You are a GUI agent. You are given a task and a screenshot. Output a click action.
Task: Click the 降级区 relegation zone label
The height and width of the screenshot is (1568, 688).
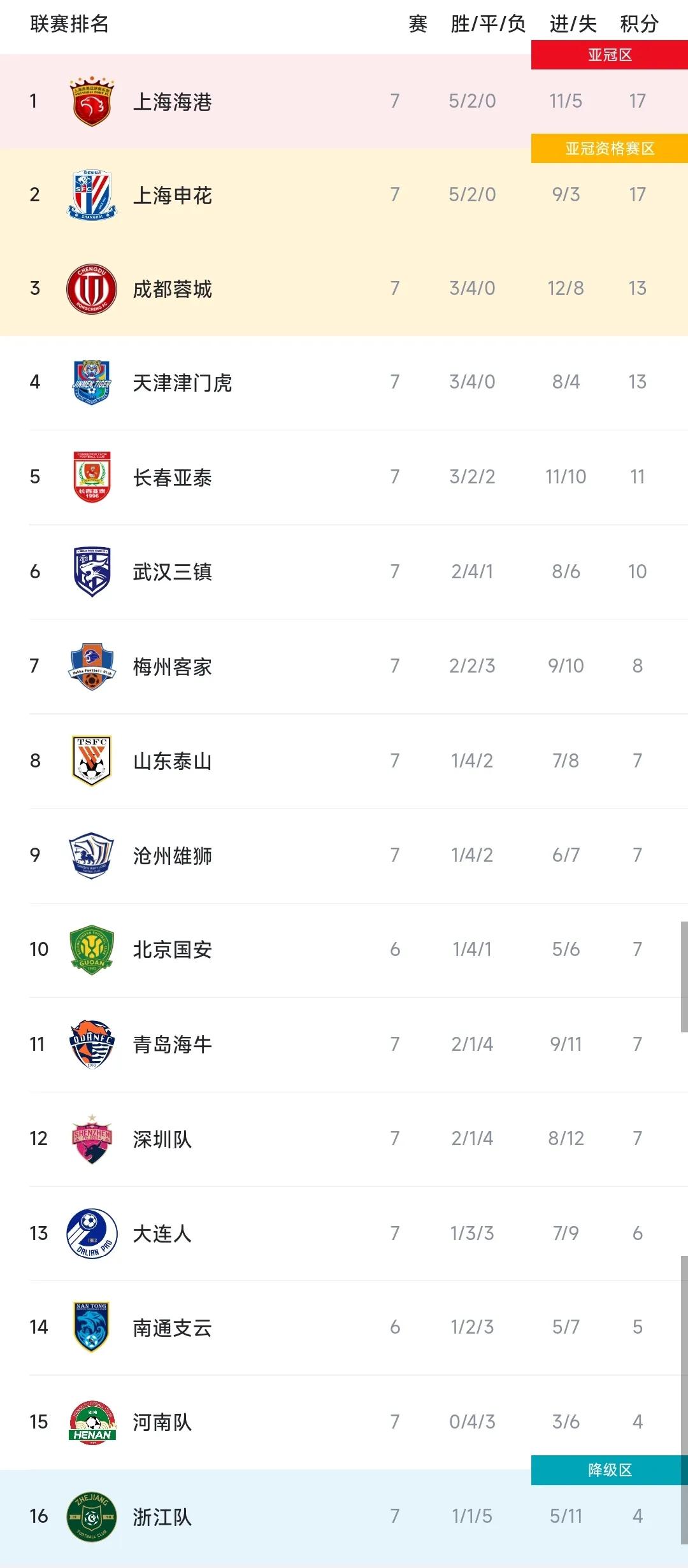tap(608, 1471)
